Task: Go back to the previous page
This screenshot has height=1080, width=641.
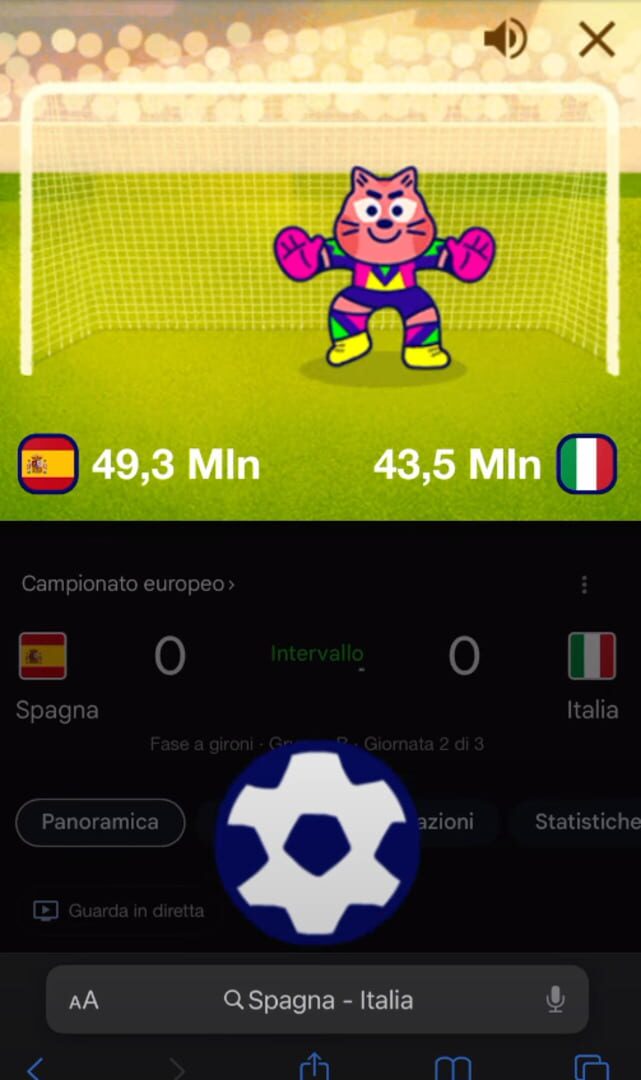Action: click(34, 1068)
